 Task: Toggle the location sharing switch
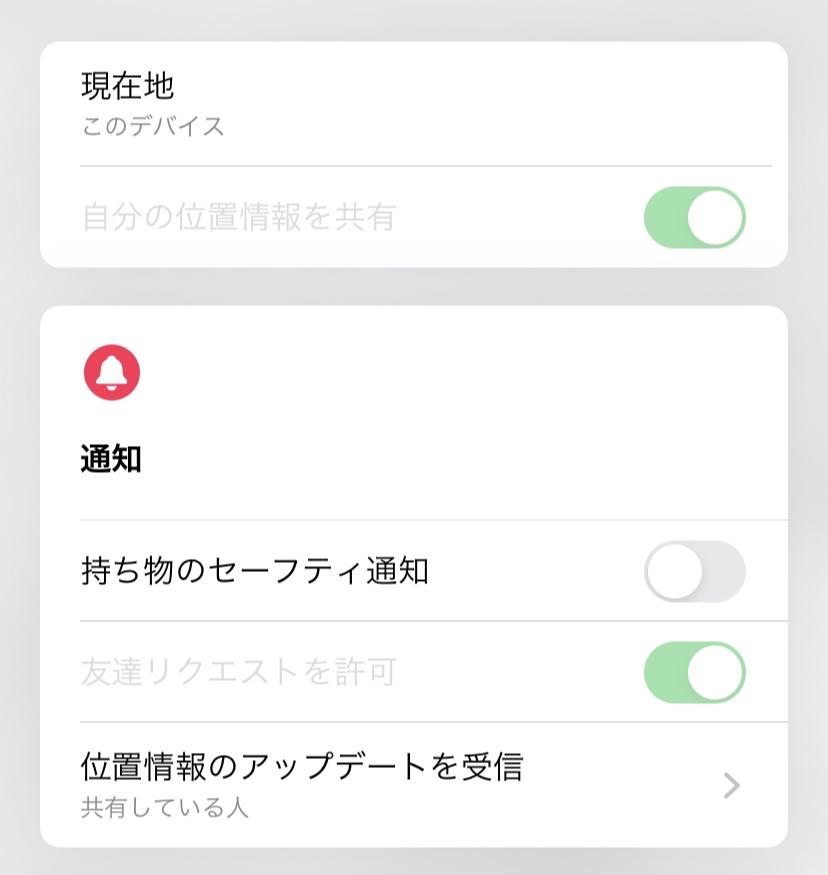click(695, 217)
